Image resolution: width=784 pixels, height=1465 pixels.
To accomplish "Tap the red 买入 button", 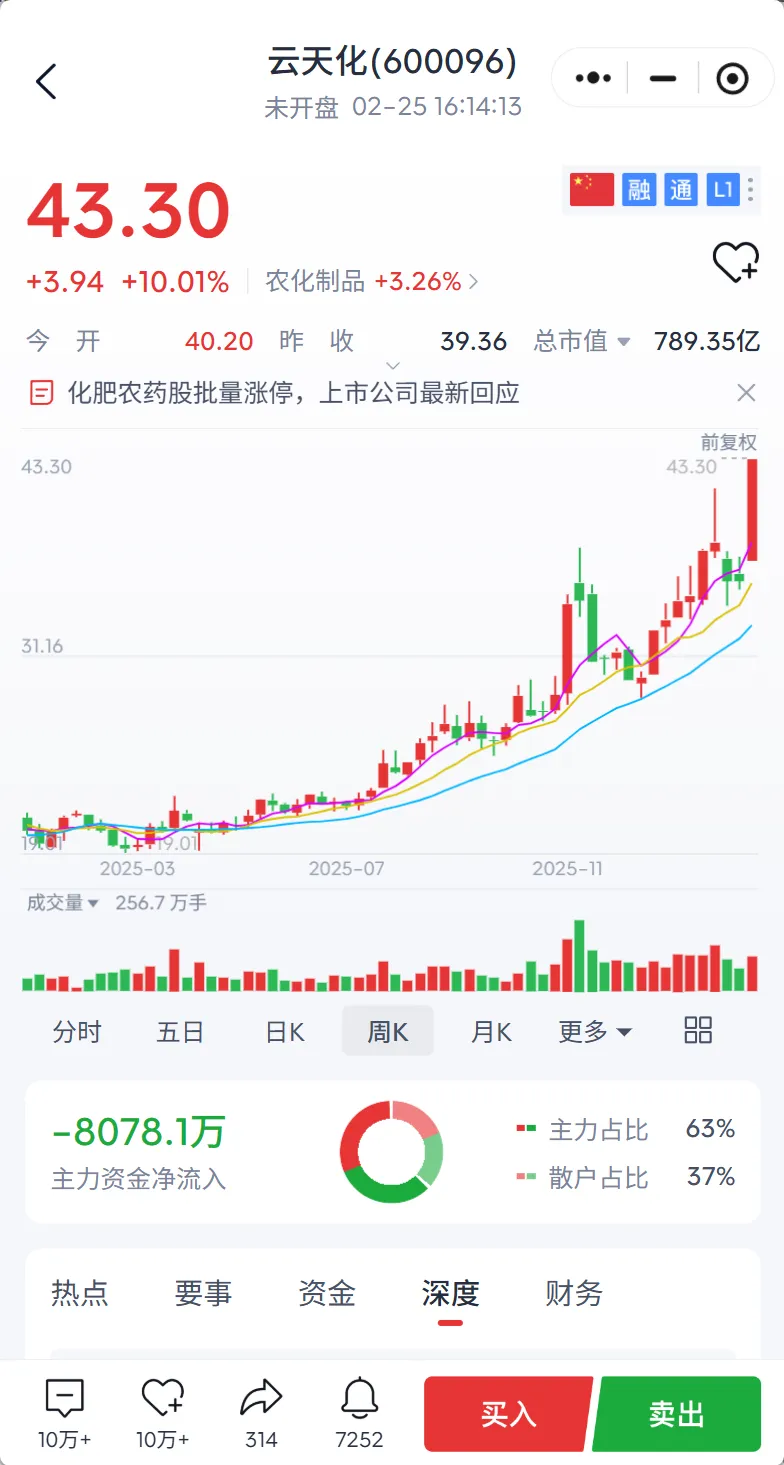I will 508,1414.
